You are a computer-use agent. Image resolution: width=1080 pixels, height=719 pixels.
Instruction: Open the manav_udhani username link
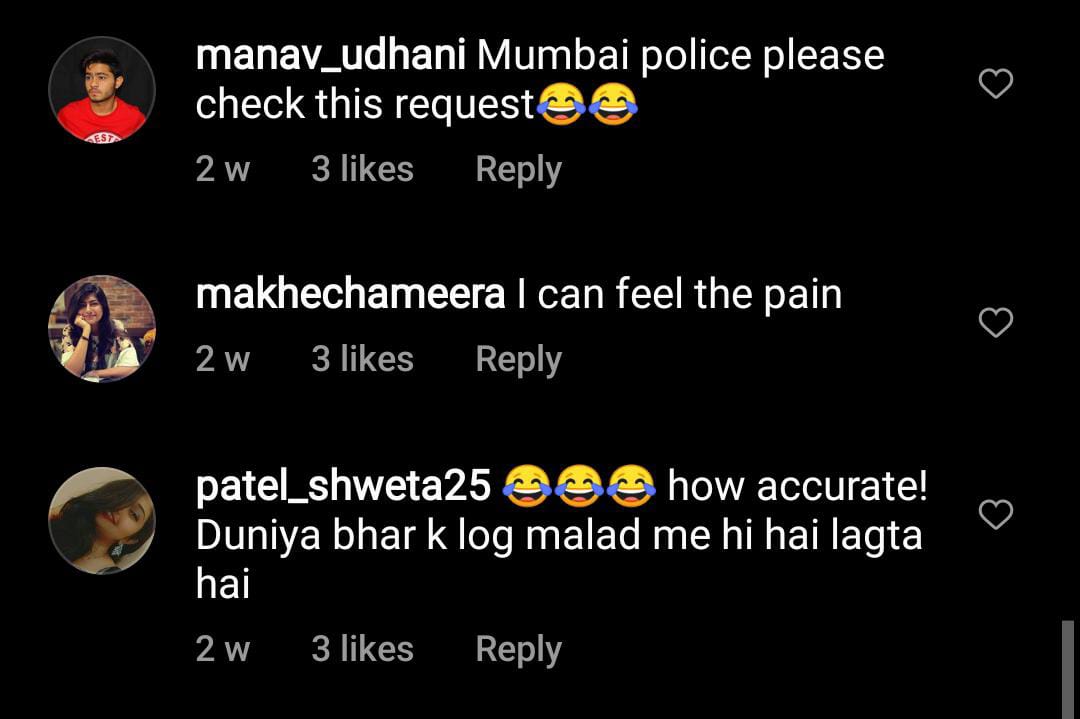point(330,56)
